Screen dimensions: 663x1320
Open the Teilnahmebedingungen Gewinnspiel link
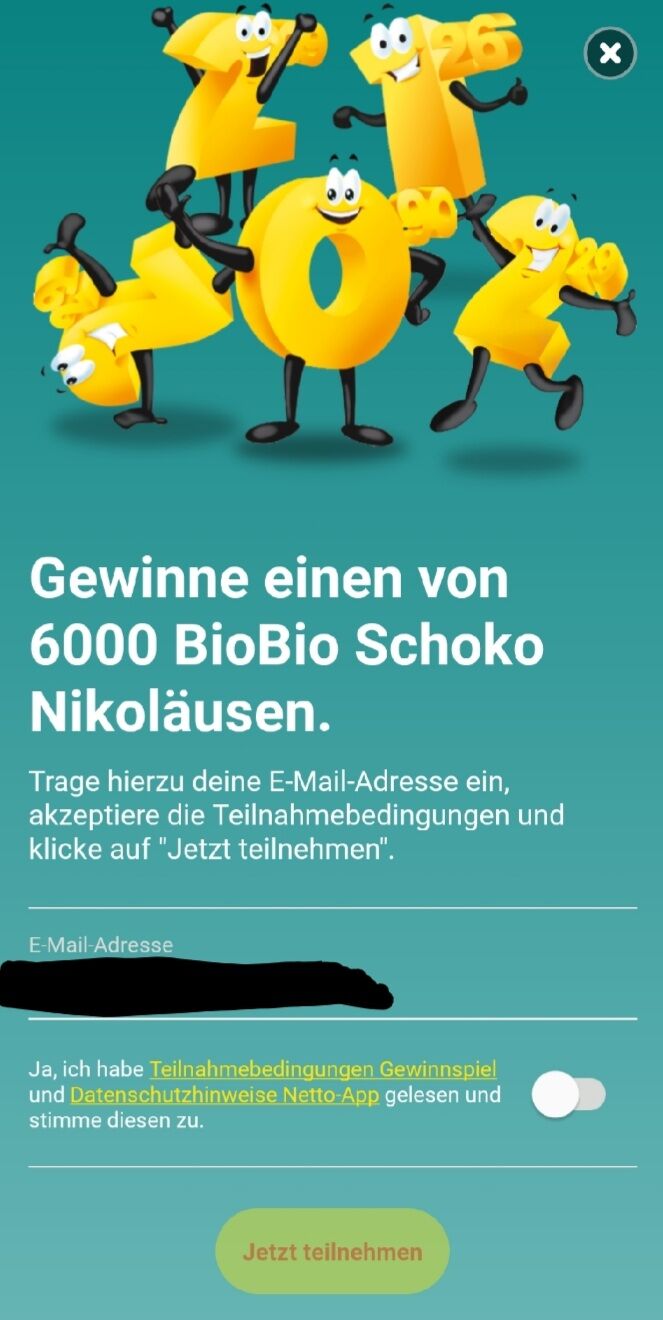tap(323, 1070)
